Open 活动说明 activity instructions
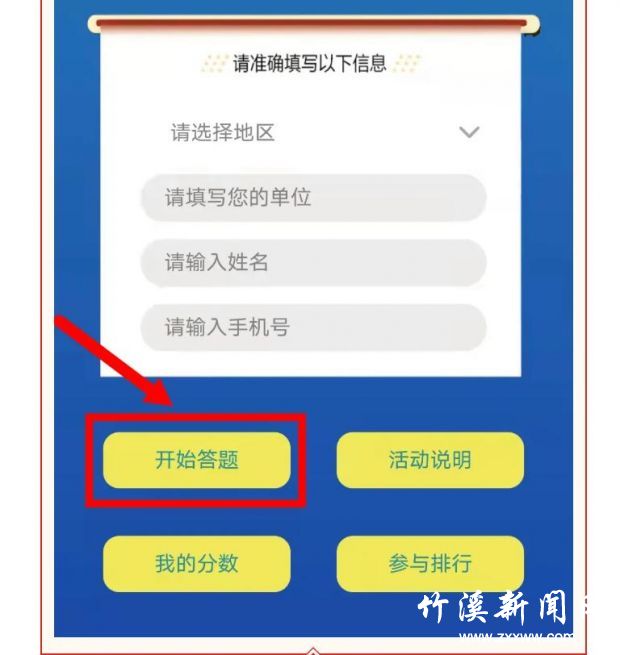 [x=430, y=460]
